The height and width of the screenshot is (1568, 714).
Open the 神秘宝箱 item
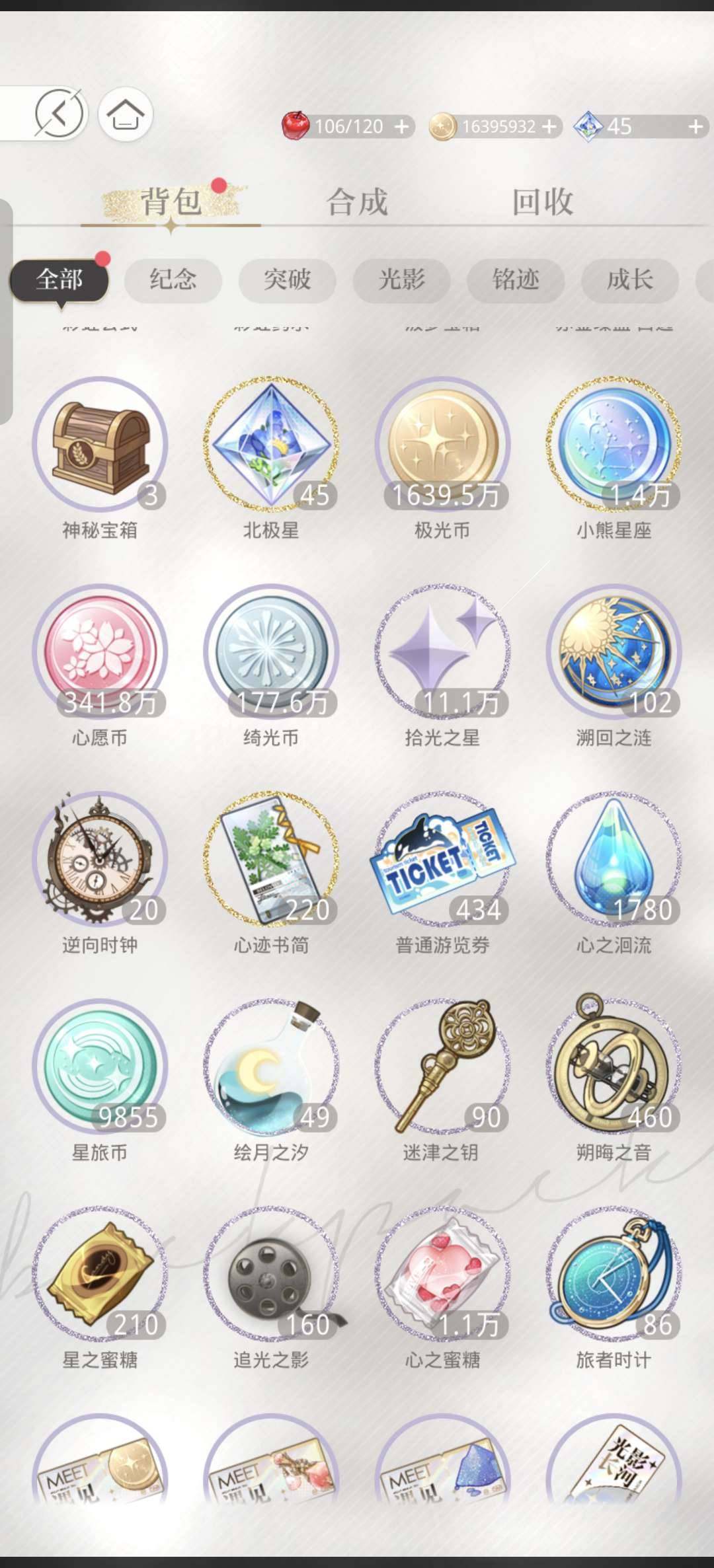click(x=100, y=444)
